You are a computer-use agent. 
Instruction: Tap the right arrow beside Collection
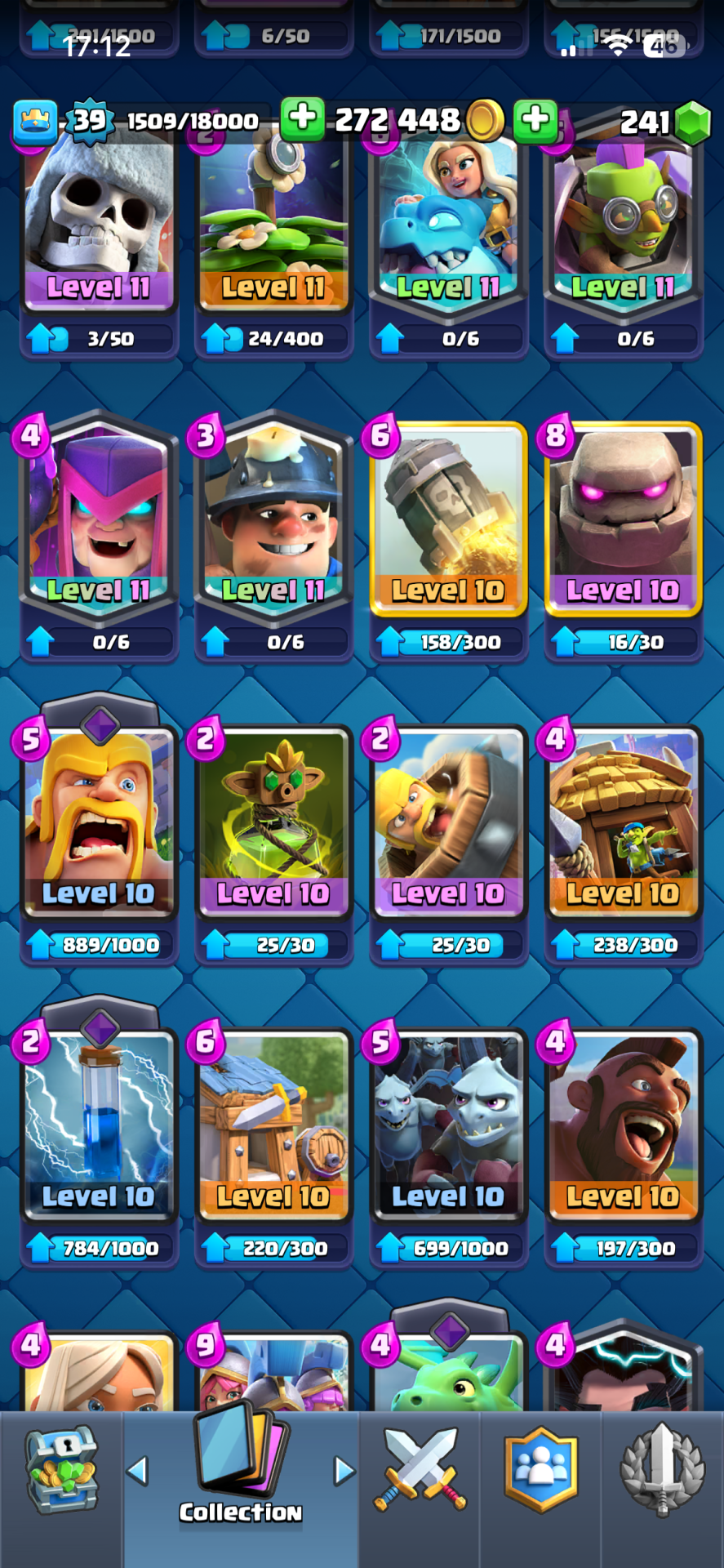pos(344,1472)
